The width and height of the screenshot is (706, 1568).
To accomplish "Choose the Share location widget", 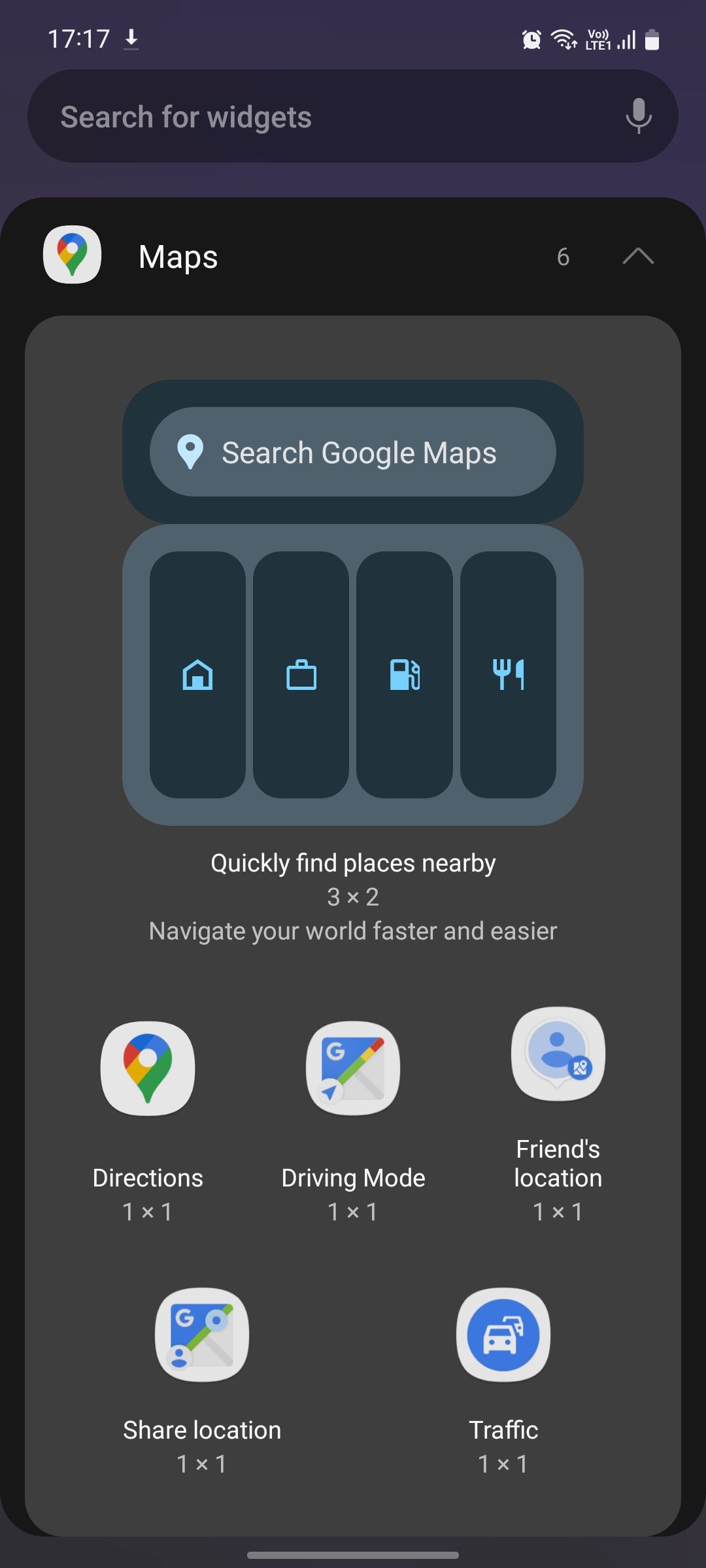I will click(202, 1335).
